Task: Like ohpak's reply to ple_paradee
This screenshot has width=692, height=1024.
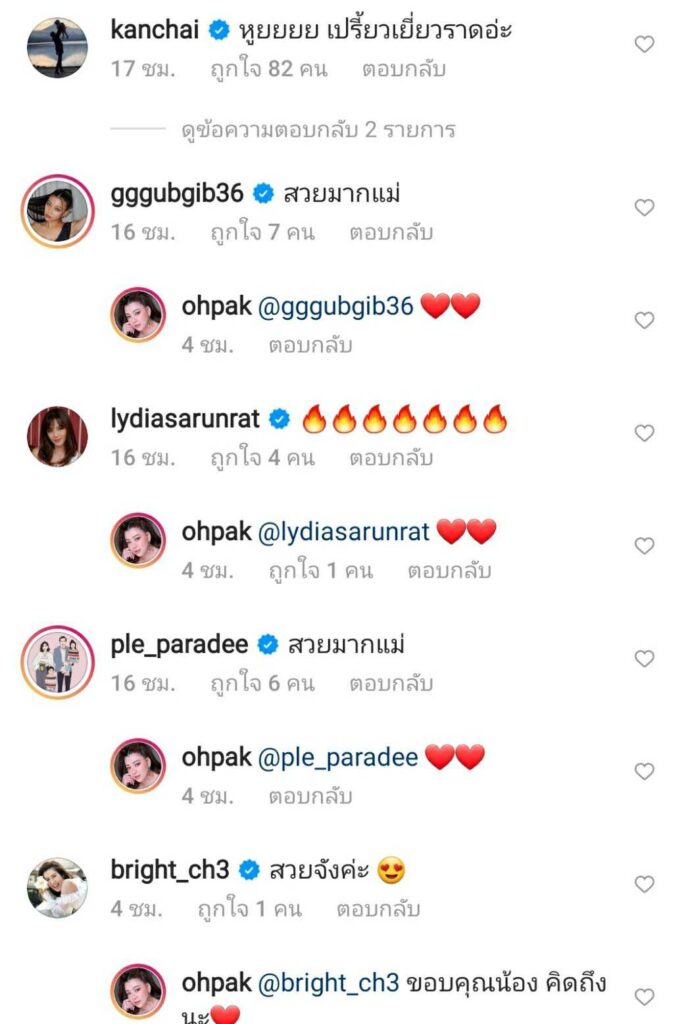Action: (645, 772)
